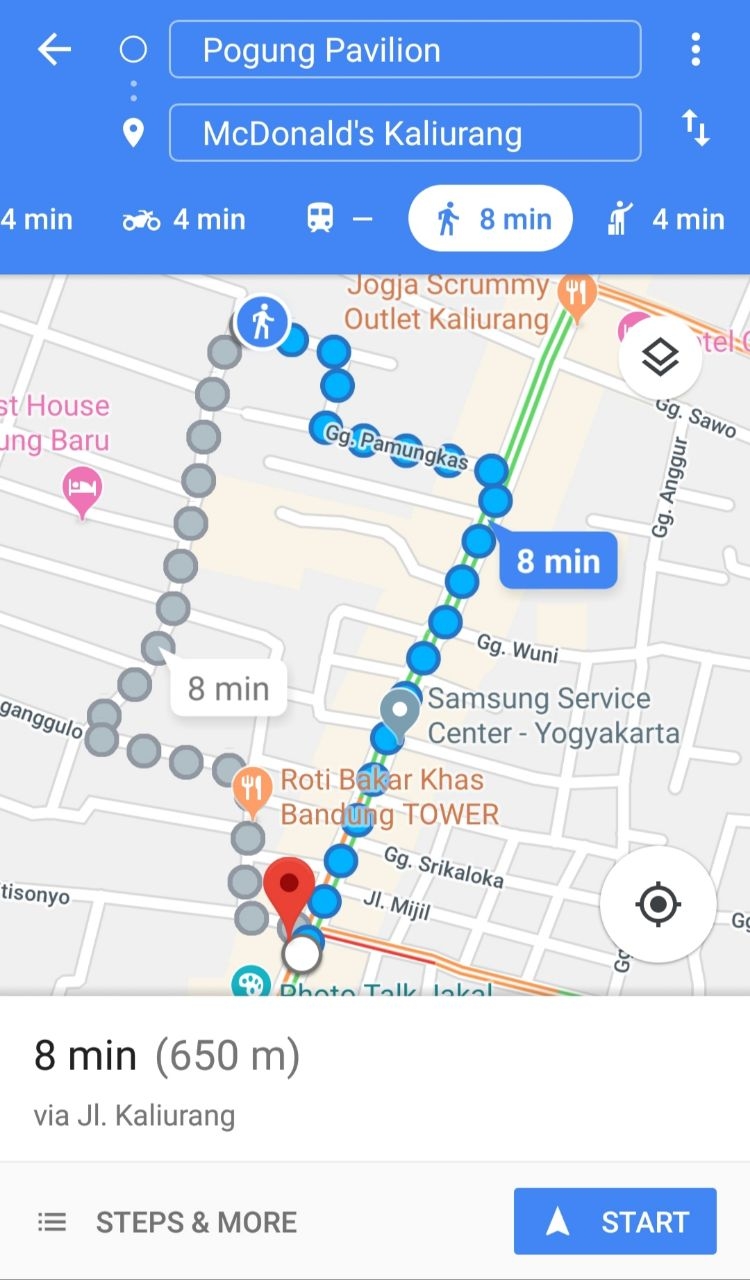
Task: Center map on my location
Action: [x=657, y=905]
